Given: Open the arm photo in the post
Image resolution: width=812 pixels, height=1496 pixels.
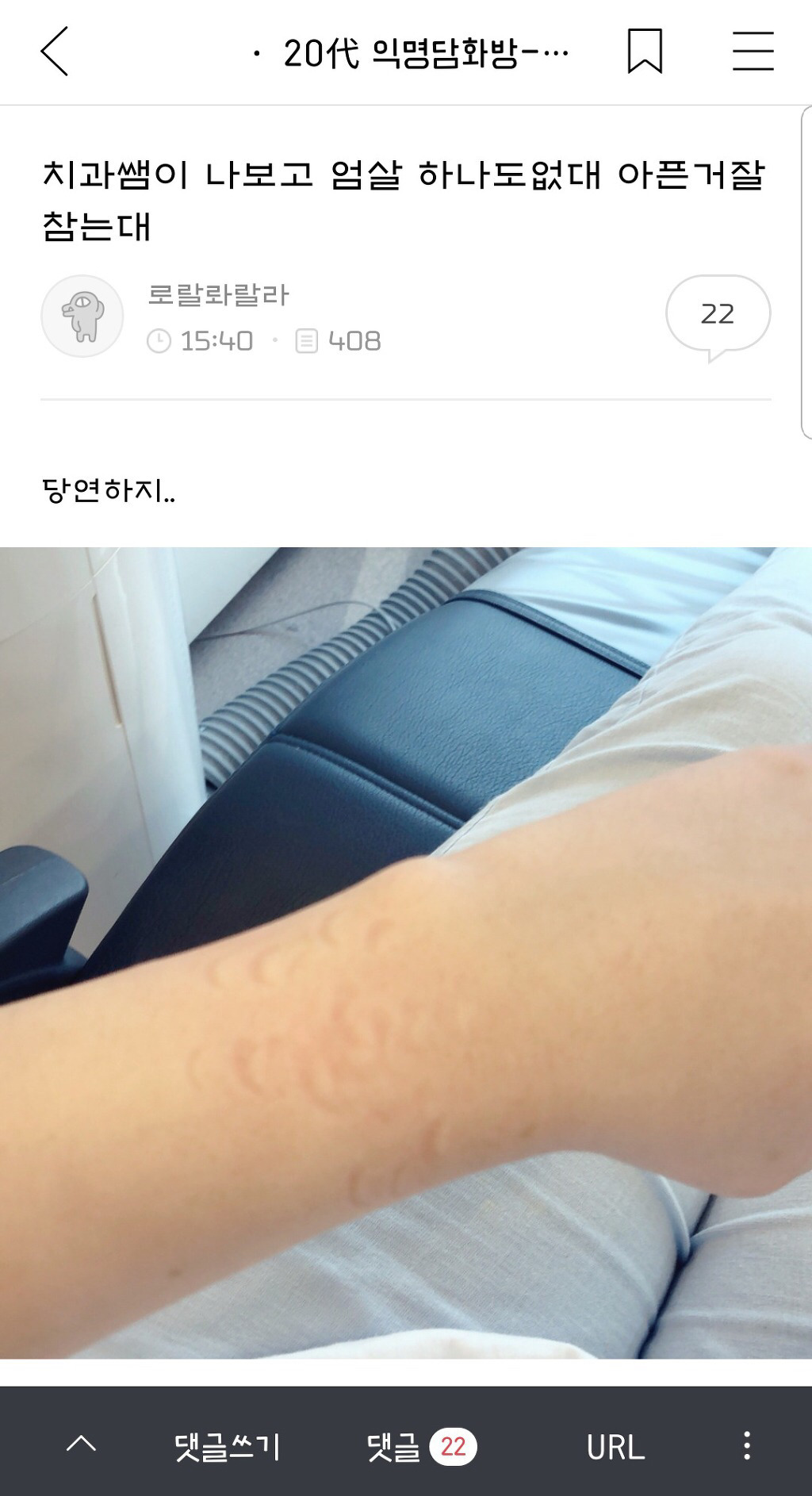Looking at the screenshot, I should 406,952.
